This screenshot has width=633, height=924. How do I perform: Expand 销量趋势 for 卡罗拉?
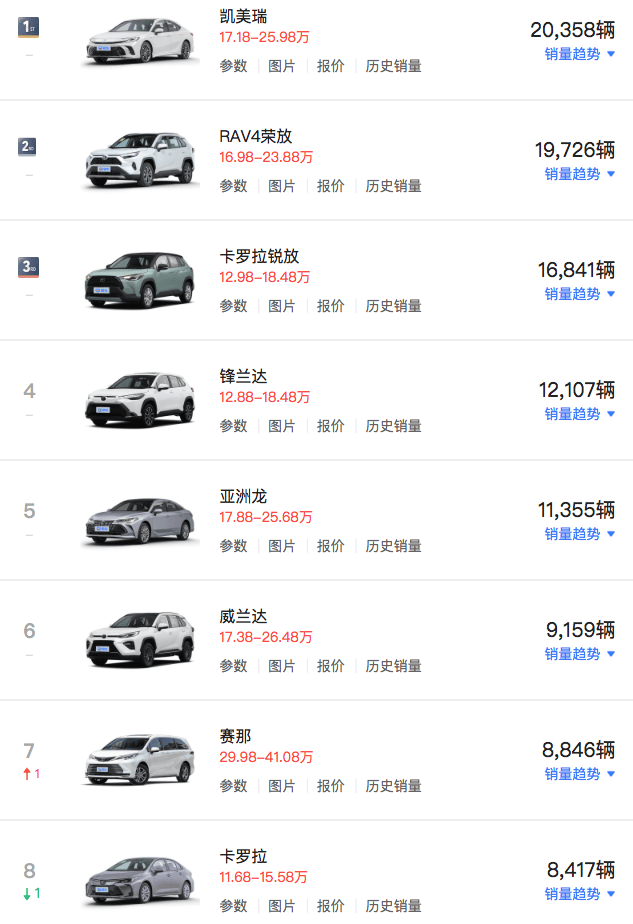tap(580, 894)
